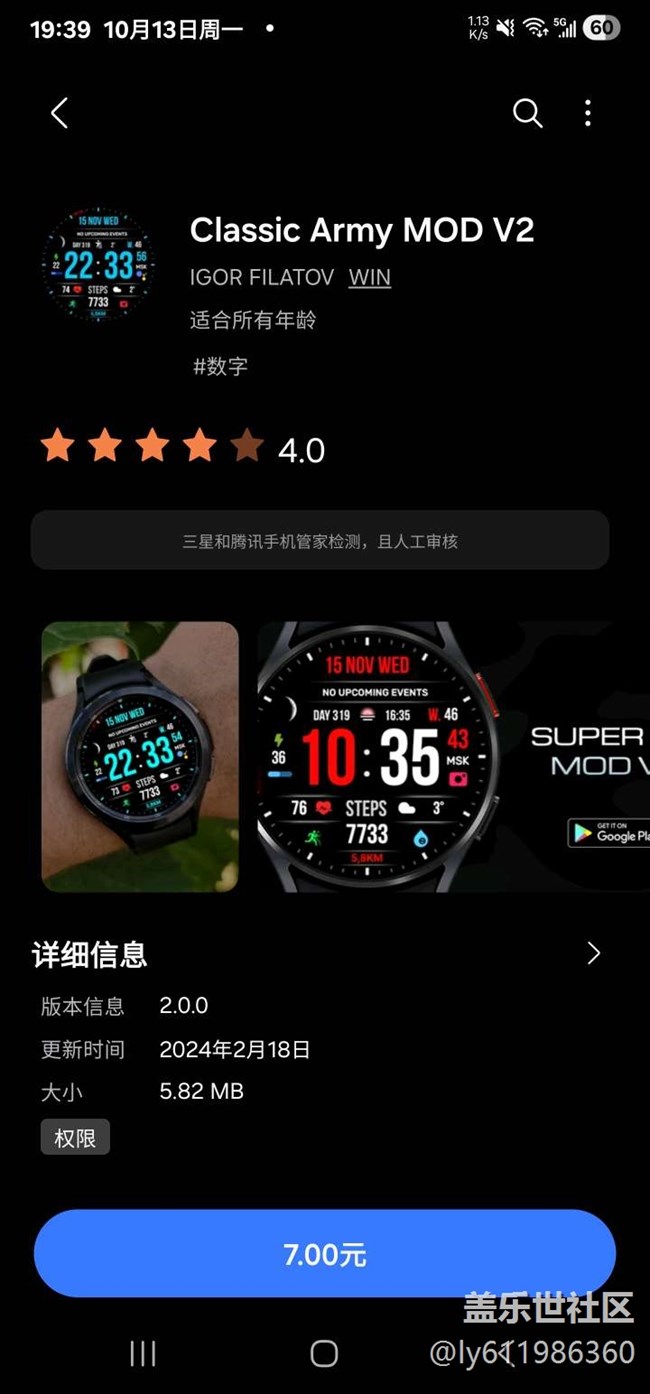Screen dimensions: 650x1394
Task: Open the star rating section
Action: [x=182, y=448]
